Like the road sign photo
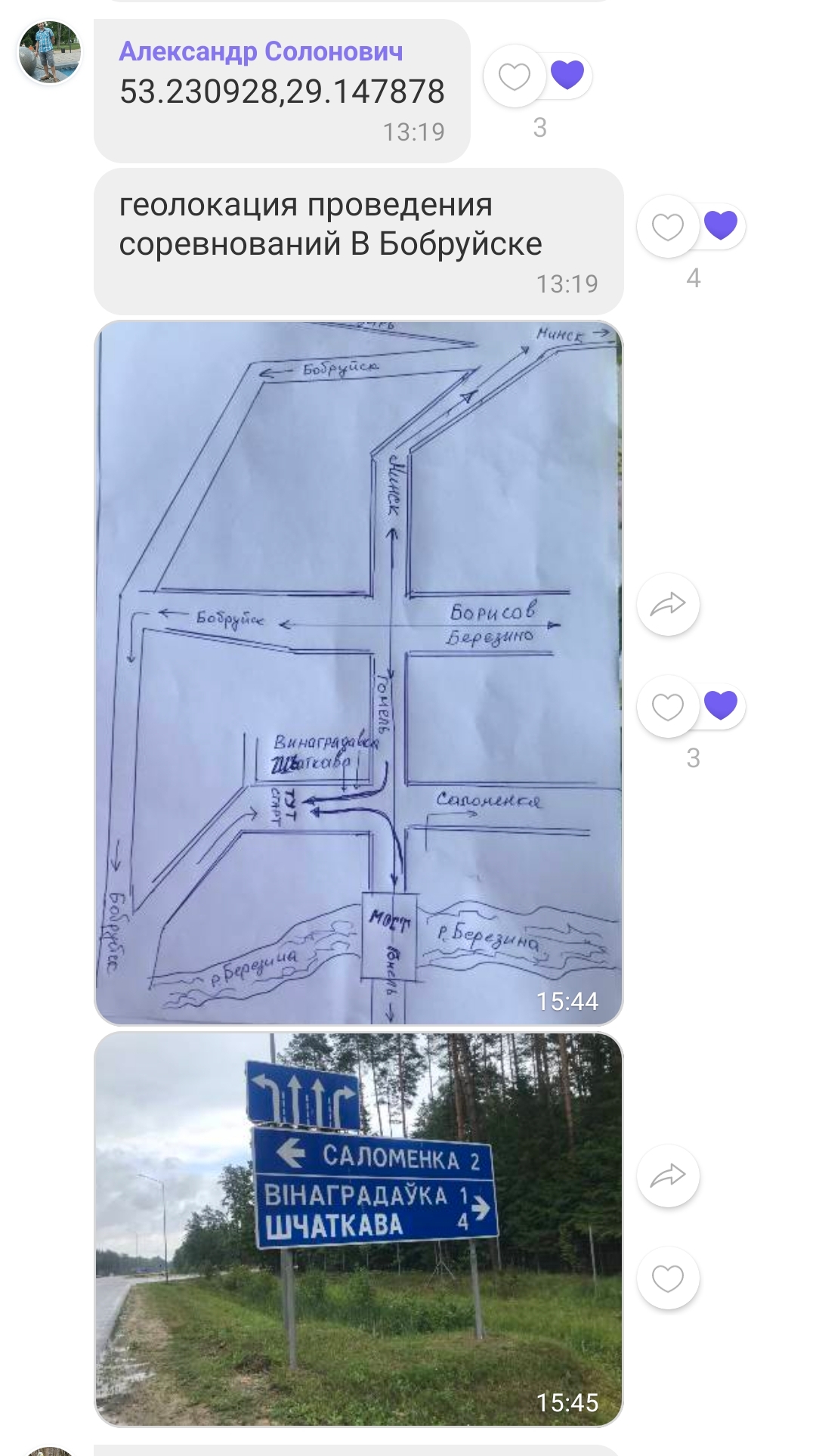This screenshot has height=1456, width=816. (668, 1278)
